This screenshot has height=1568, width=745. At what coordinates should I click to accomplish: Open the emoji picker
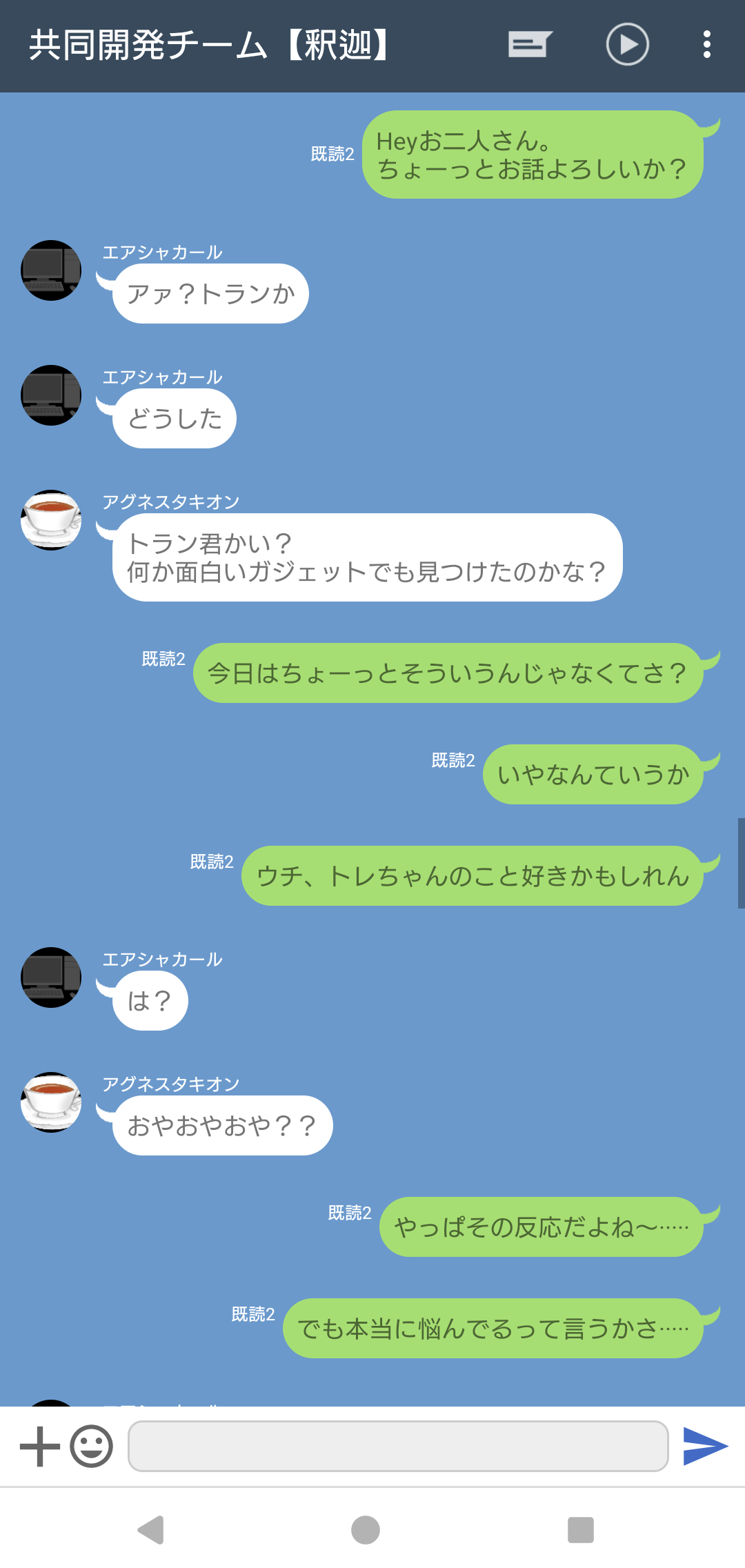(92, 1446)
